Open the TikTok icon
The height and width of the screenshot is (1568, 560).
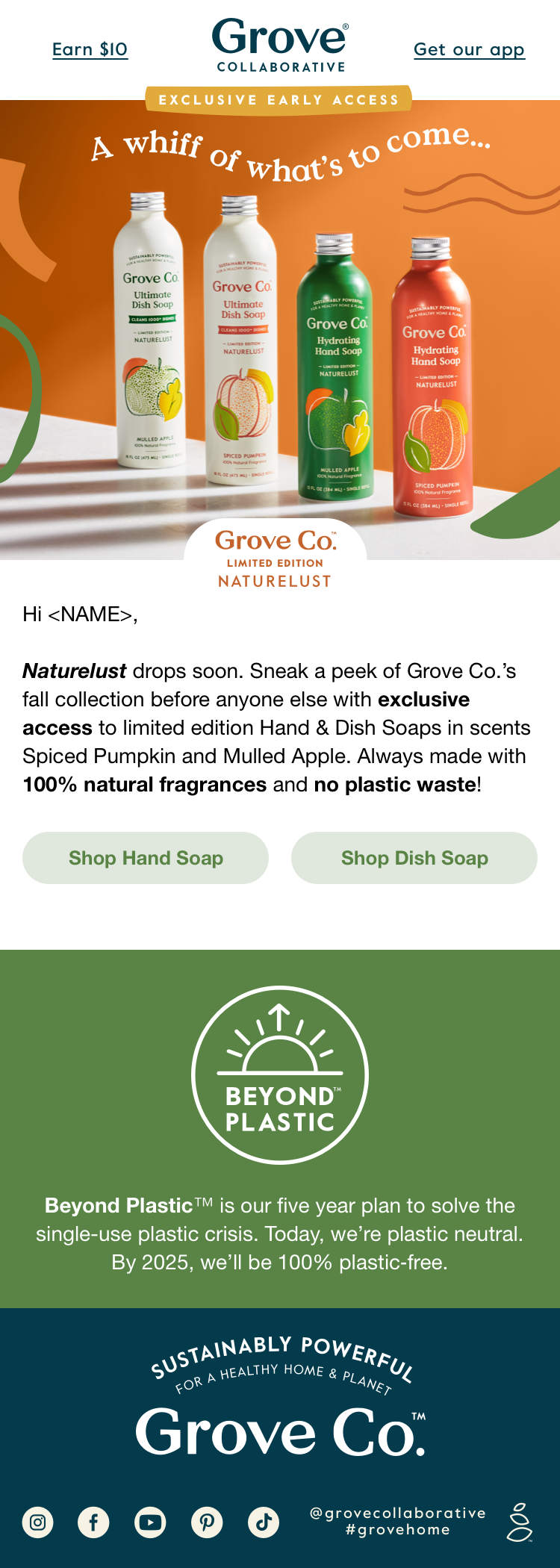click(x=264, y=1522)
